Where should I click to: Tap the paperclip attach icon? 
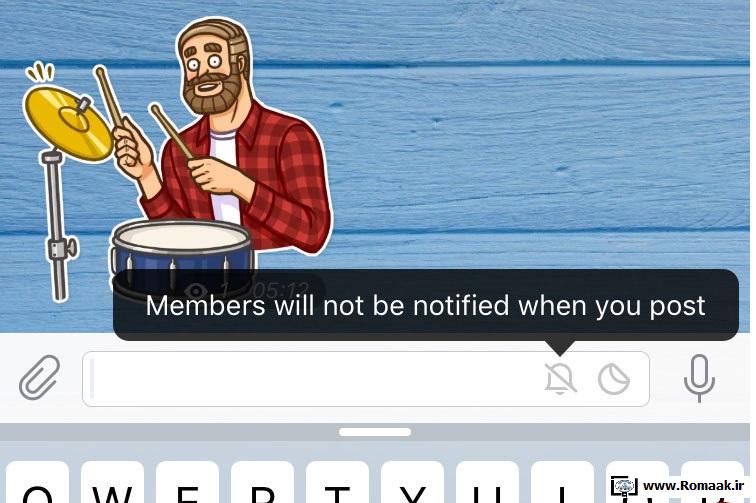coord(40,379)
